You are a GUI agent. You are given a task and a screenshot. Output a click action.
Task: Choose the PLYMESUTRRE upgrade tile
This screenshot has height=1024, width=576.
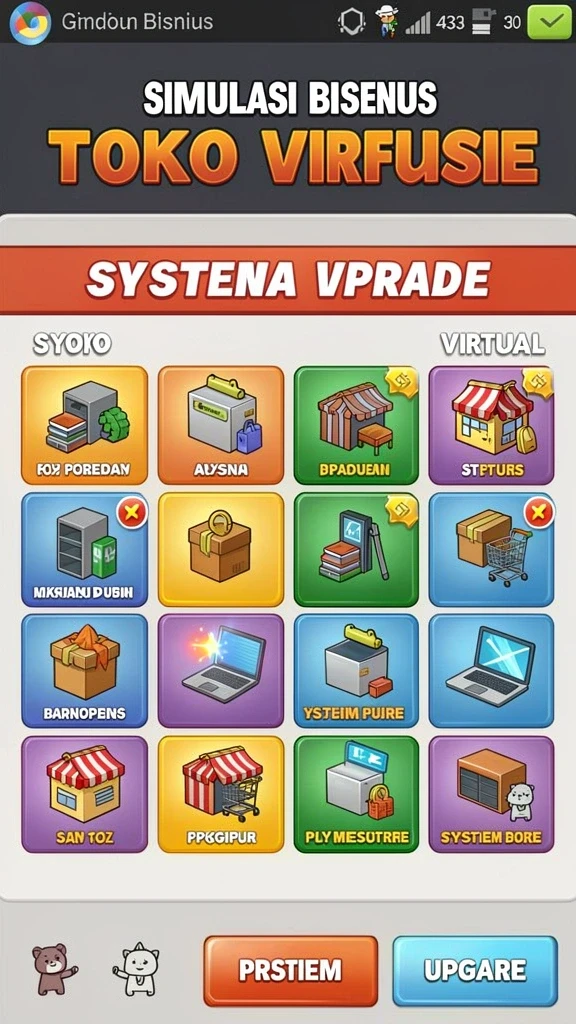coord(356,794)
